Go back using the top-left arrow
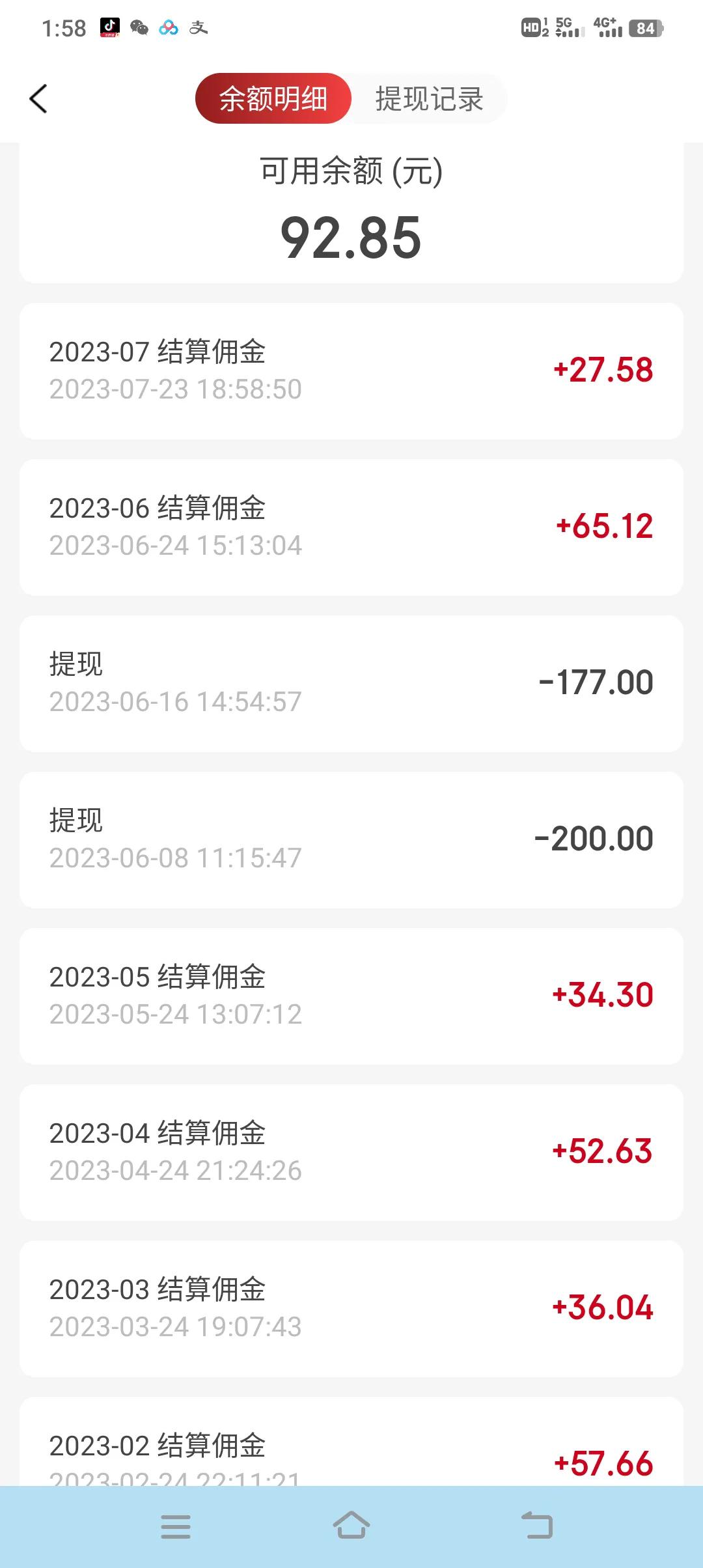Viewport: 703px width, 1568px height. [x=38, y=99]
